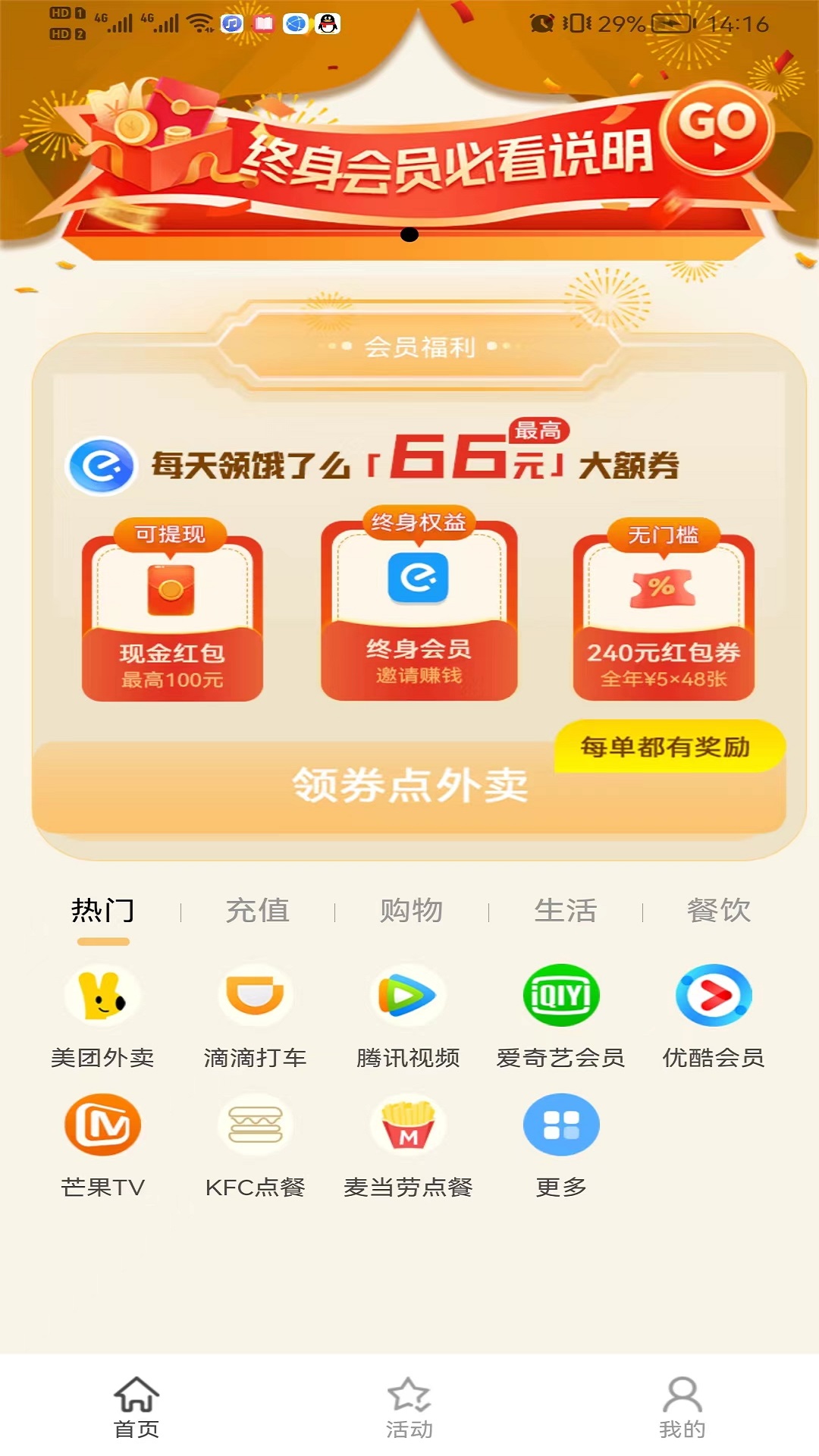This screenshot has height=1456, width=819.
Task: Switch to the 充值 category tab
Action: (x=257, y=911)
